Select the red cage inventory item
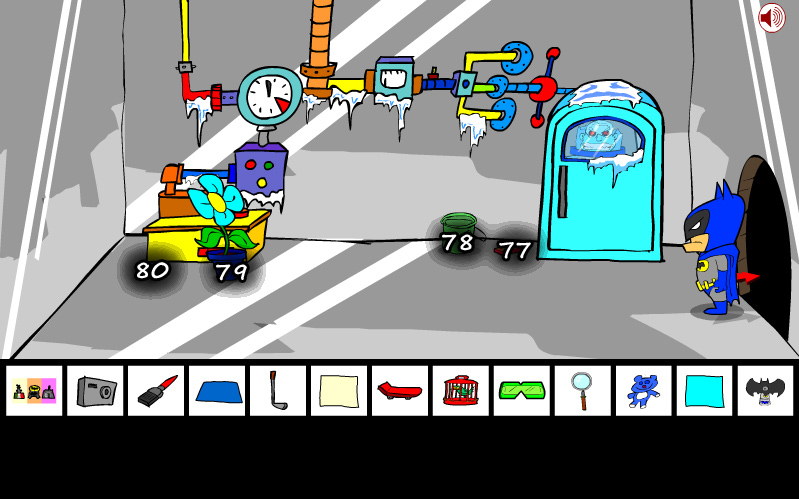 pyautogui.click(x=461, y=391)
